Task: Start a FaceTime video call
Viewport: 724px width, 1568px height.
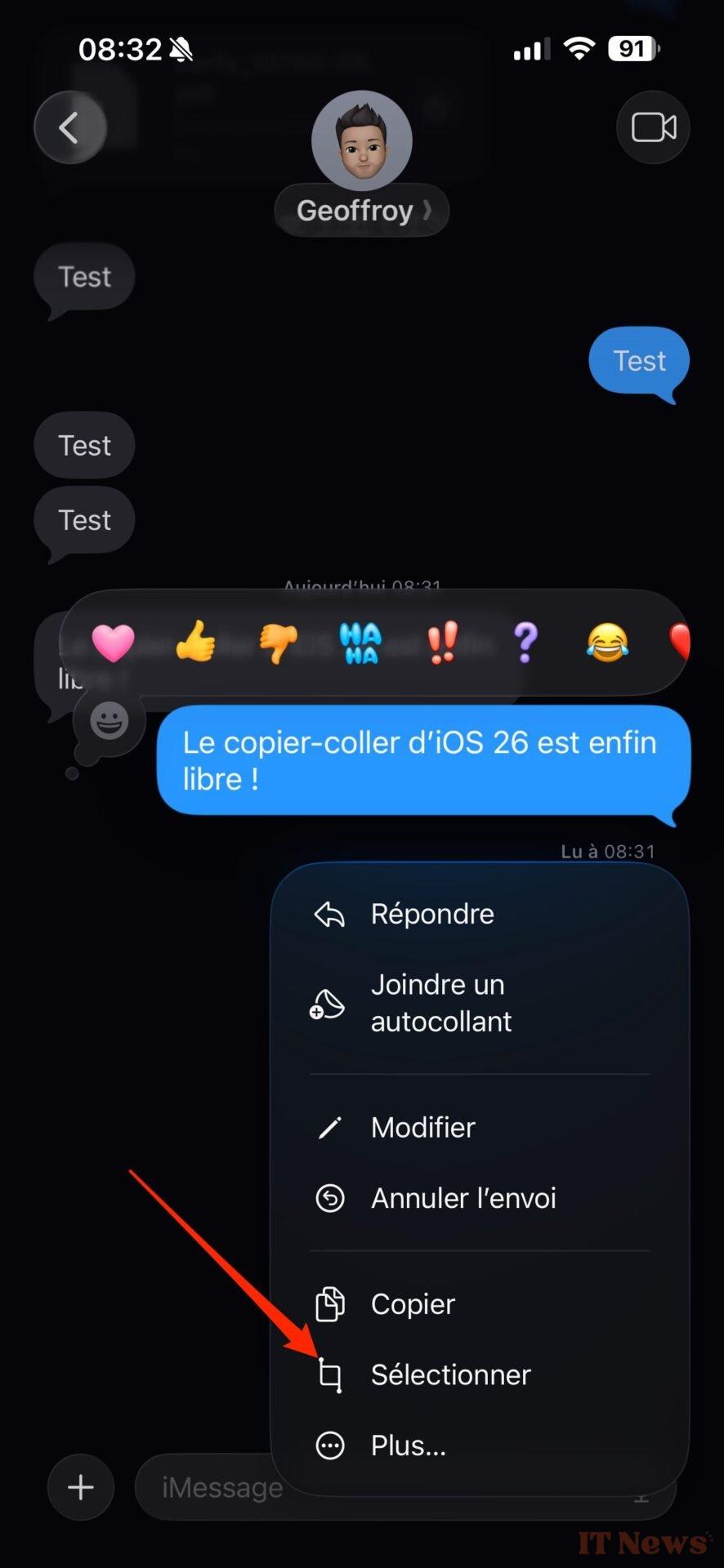Action: [x=653, y=127]
